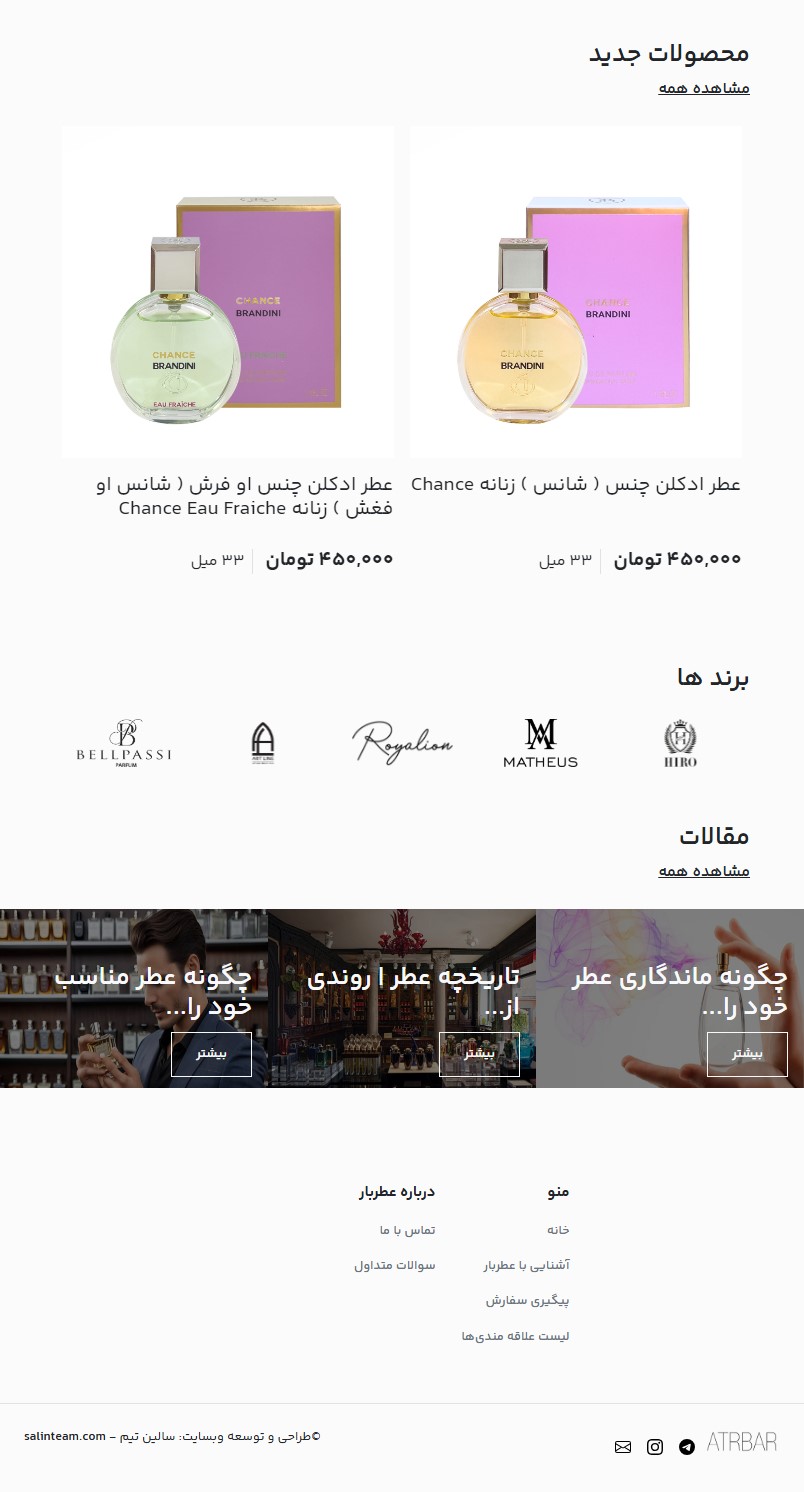Tap بیشتر on تاریخچه عطر article

(479, 1054)
